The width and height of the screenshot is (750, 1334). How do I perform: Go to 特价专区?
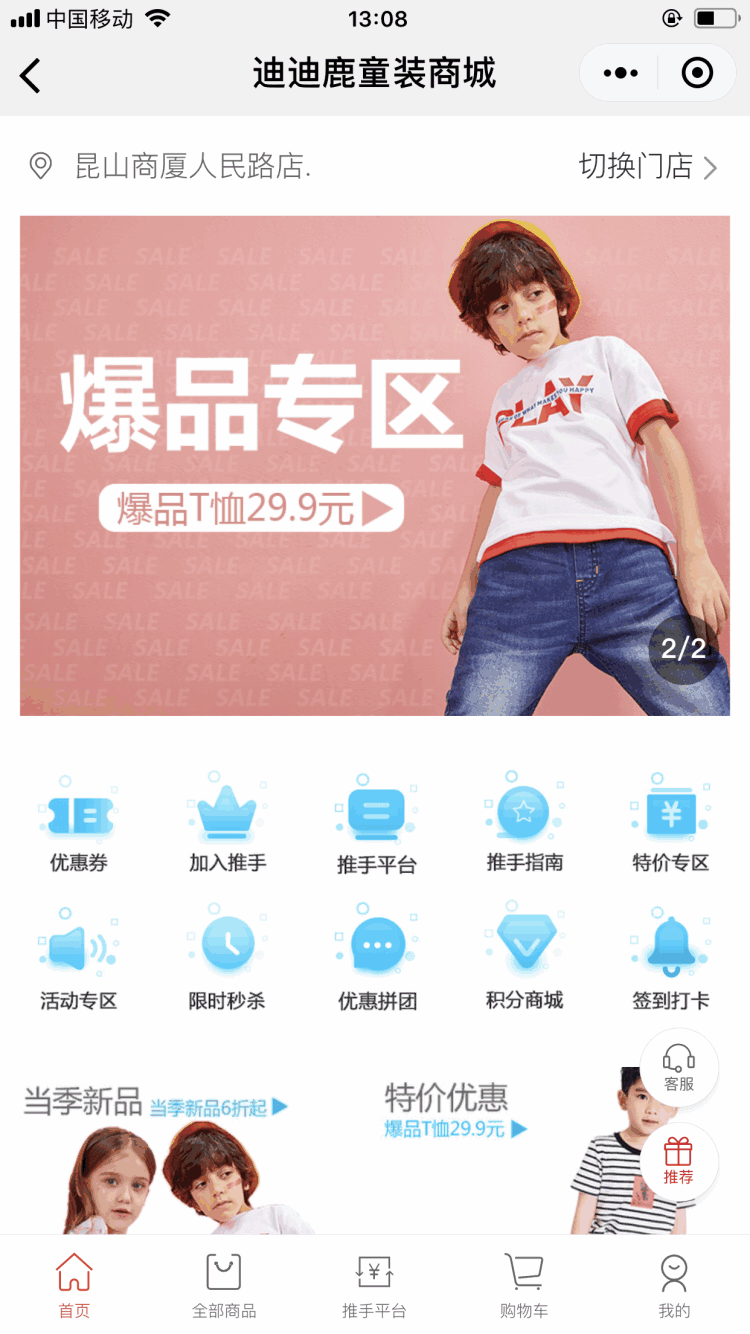(x=670, y=825)
